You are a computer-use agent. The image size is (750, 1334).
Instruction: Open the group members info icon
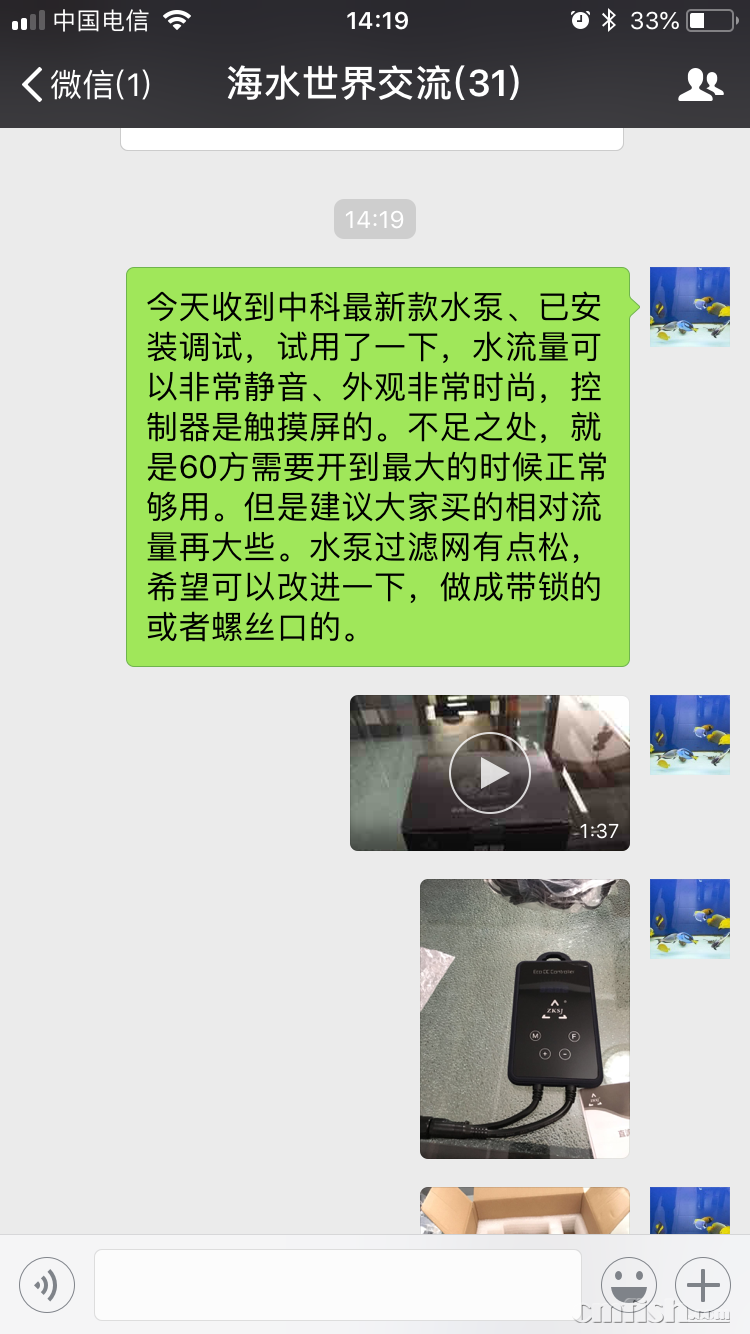700,85
